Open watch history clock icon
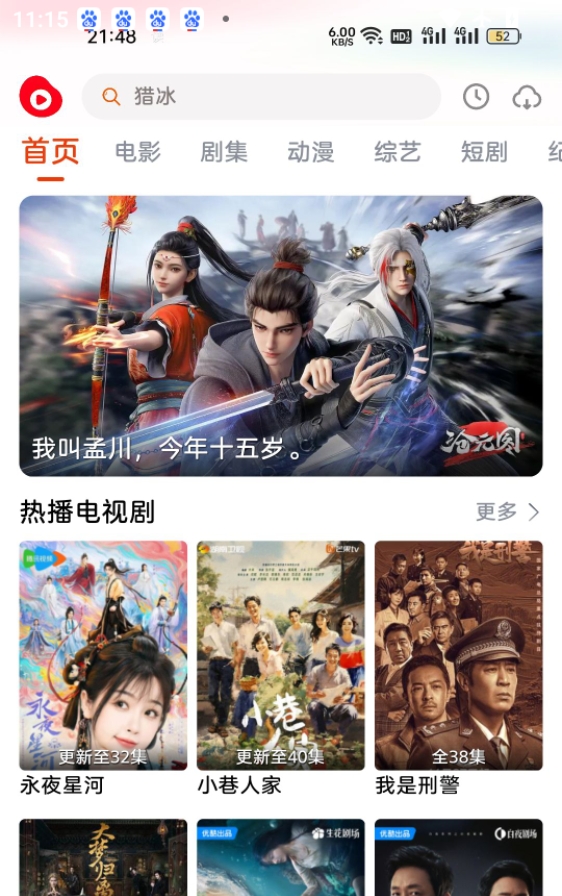562x896 pixels. click(476, 97)
